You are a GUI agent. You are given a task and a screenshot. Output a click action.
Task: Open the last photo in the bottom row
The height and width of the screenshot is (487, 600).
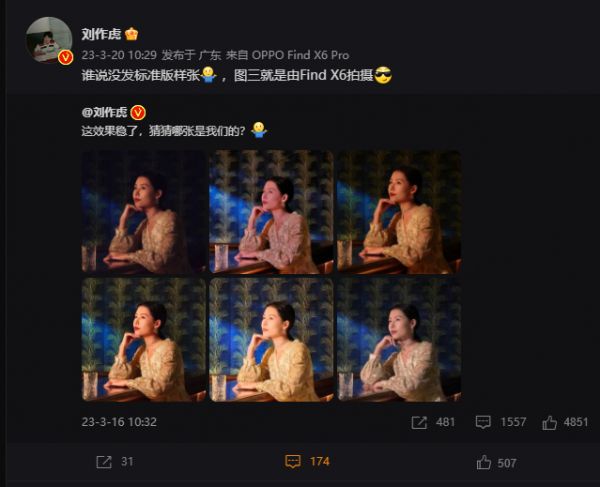pyautogui.click(x=398, y=340)
